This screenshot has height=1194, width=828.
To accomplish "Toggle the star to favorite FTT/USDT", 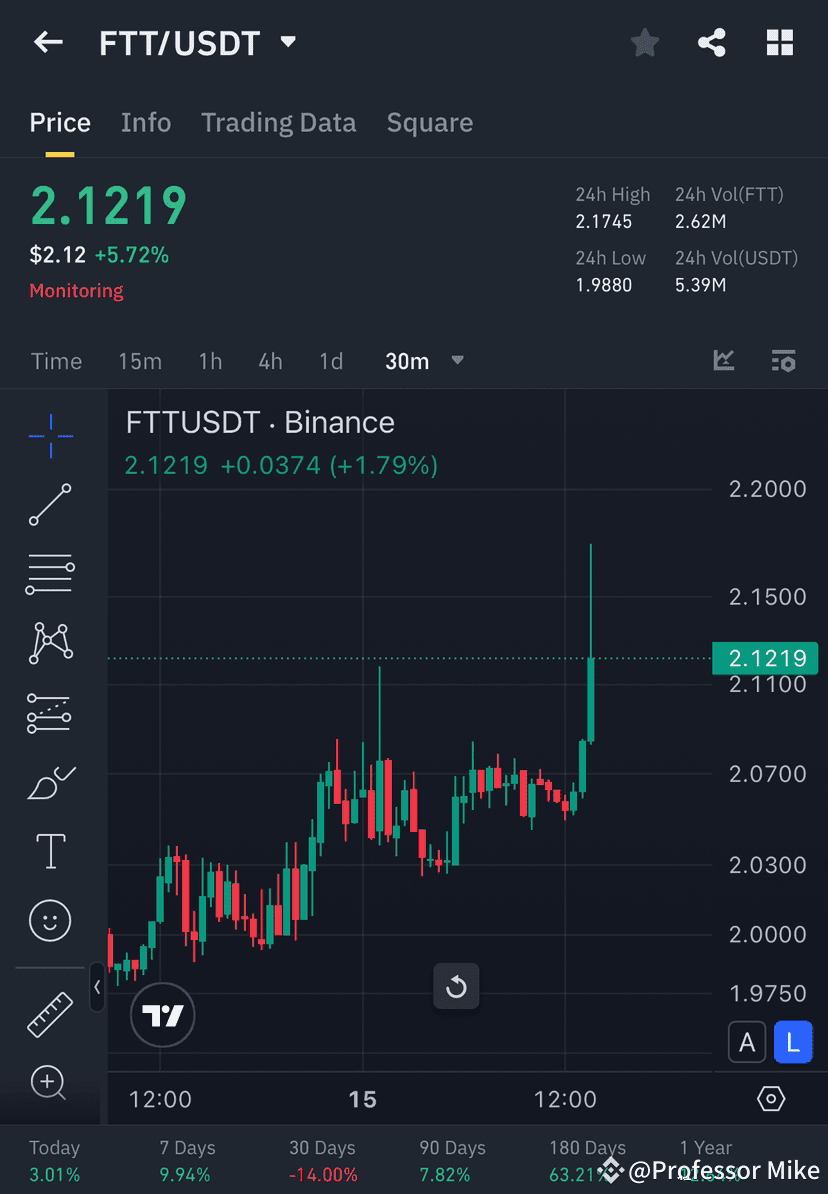I will click(x=644, y=42).
